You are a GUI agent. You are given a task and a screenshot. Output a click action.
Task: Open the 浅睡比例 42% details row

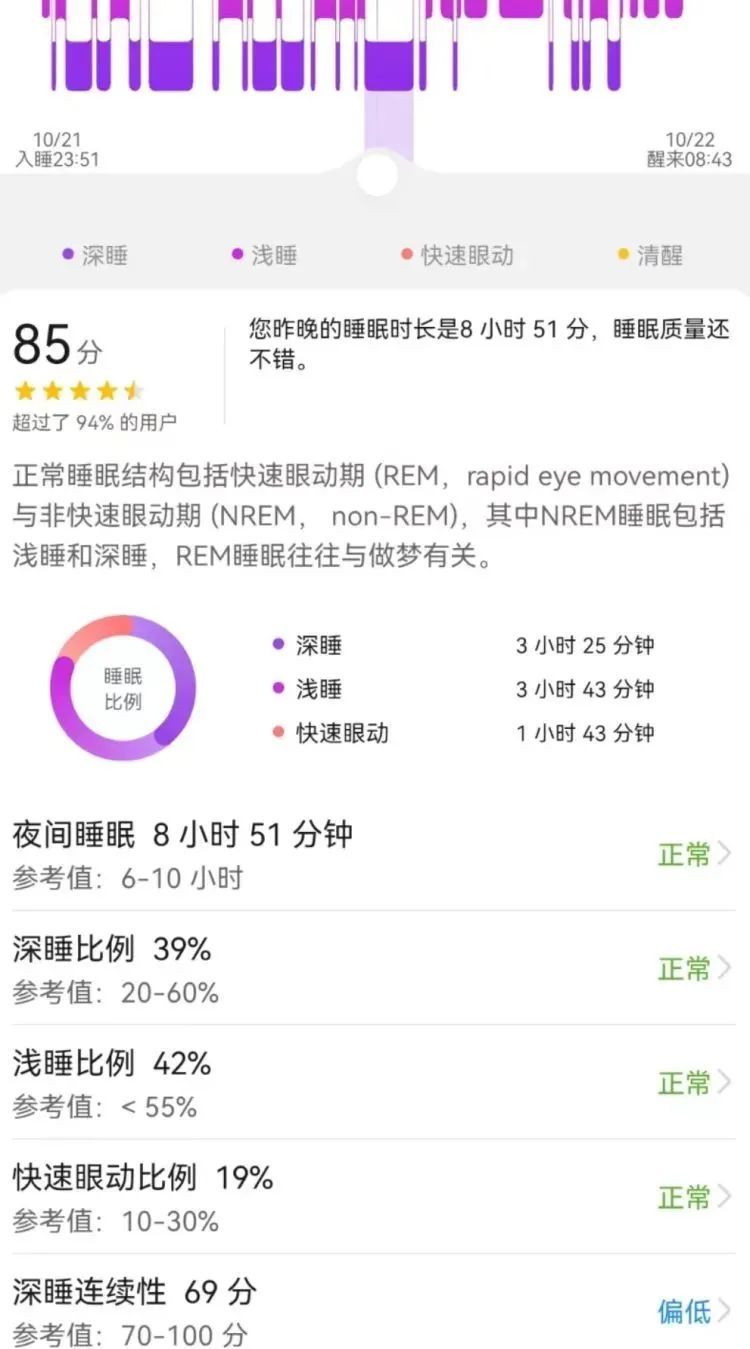tap(374, 1083)
